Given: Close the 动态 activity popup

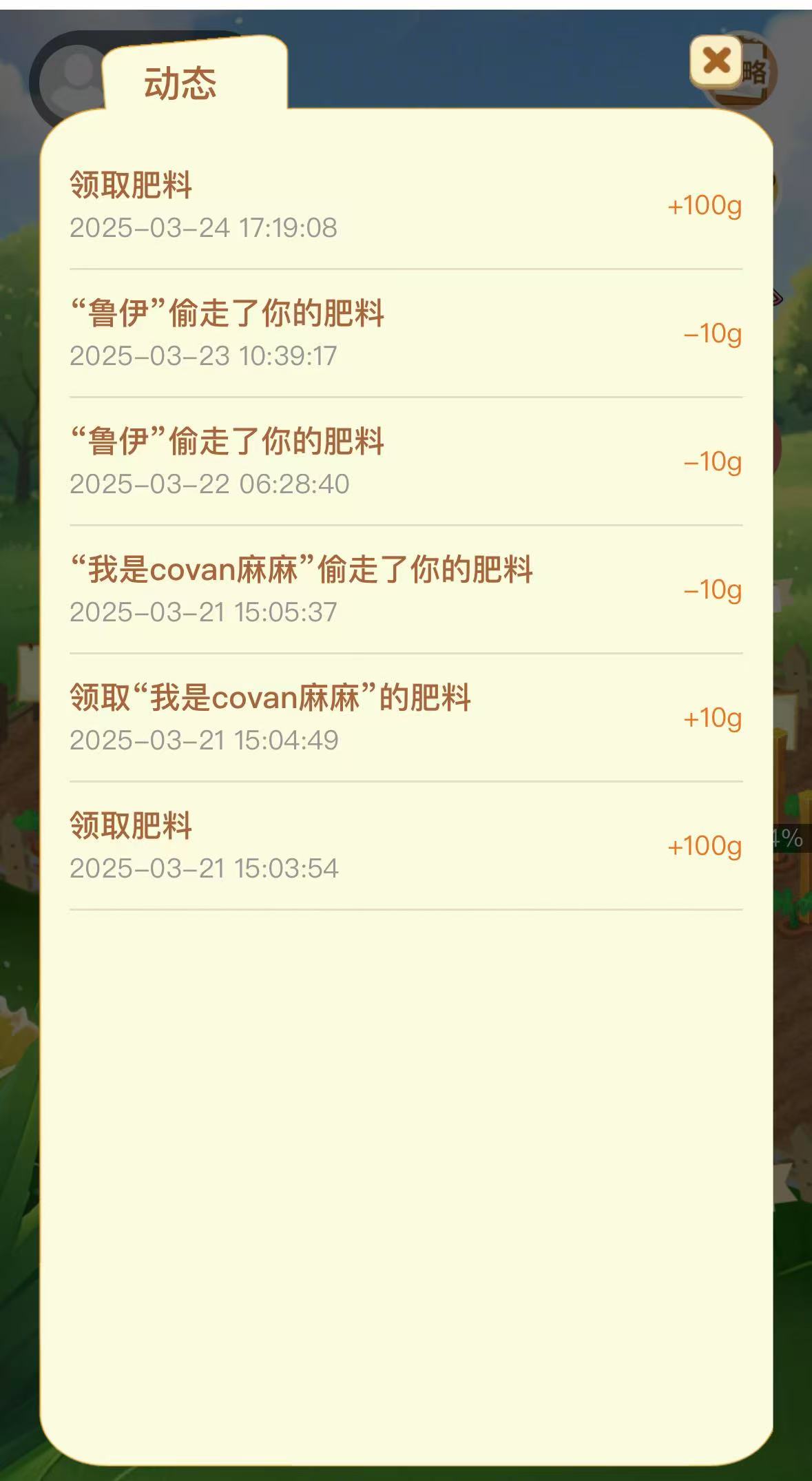Looking at the screenshot, I should coord(716,61).
